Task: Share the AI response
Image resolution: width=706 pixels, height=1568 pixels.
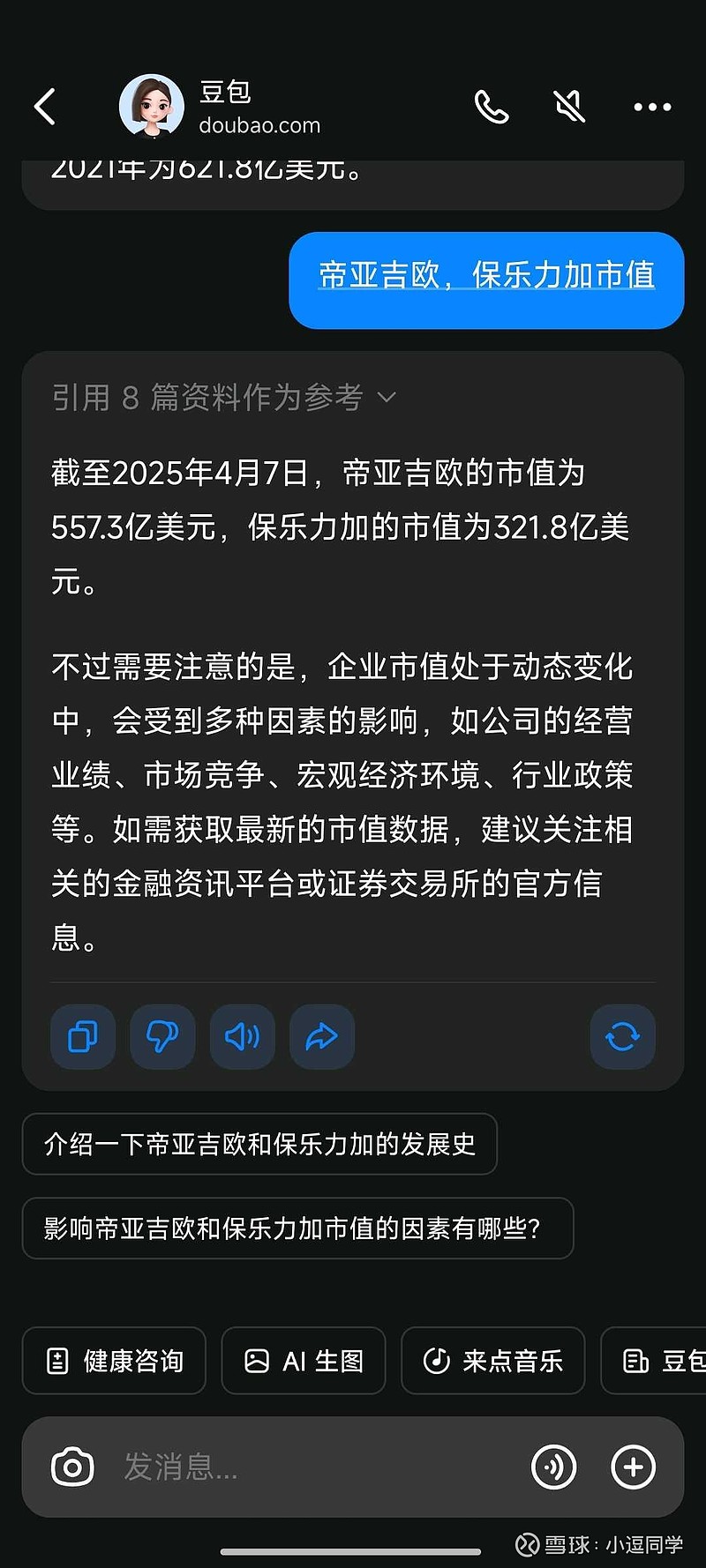Action: [321, 1037]
